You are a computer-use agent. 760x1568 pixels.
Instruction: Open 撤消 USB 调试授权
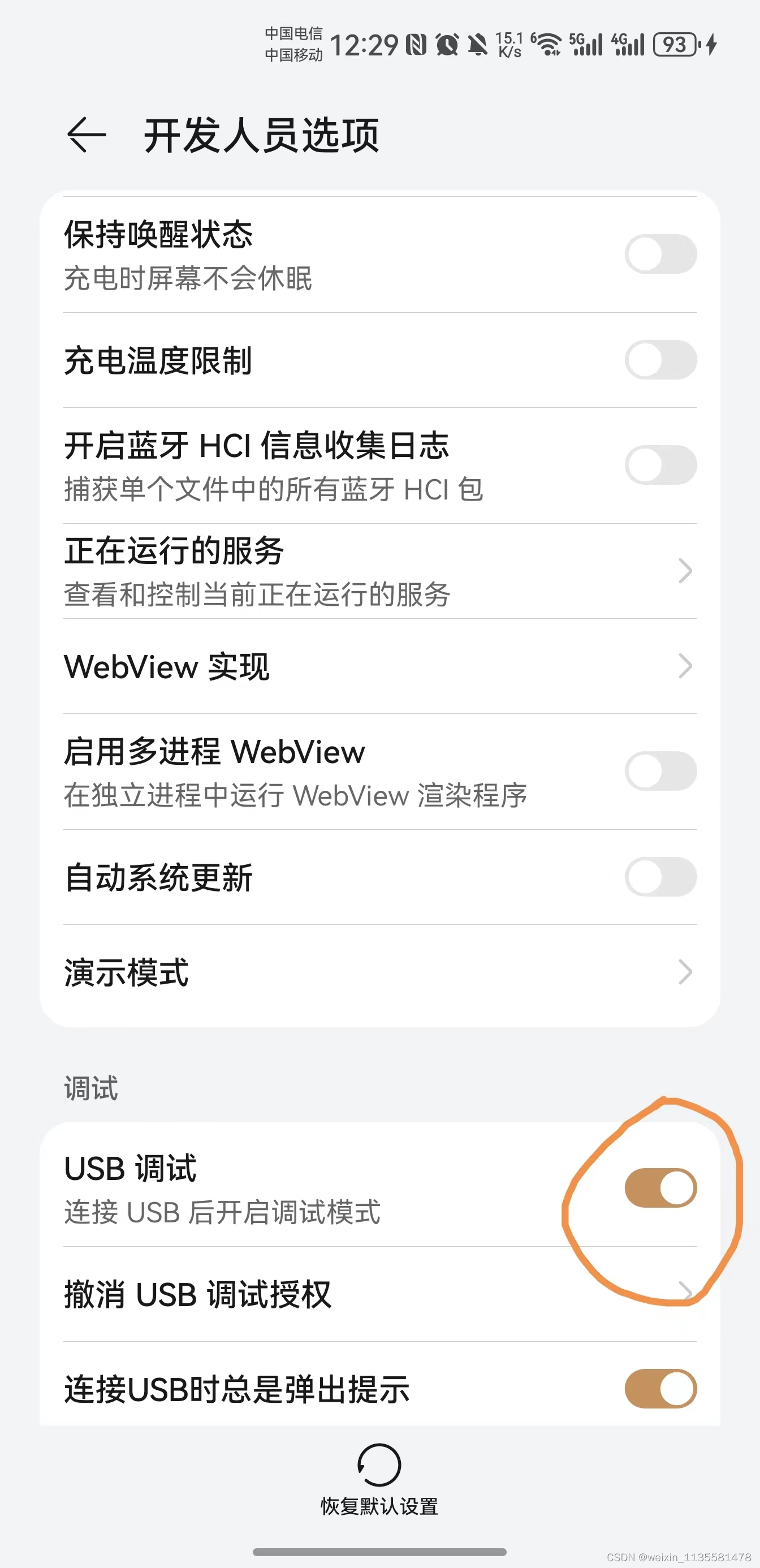click(x=379, y=1294)
